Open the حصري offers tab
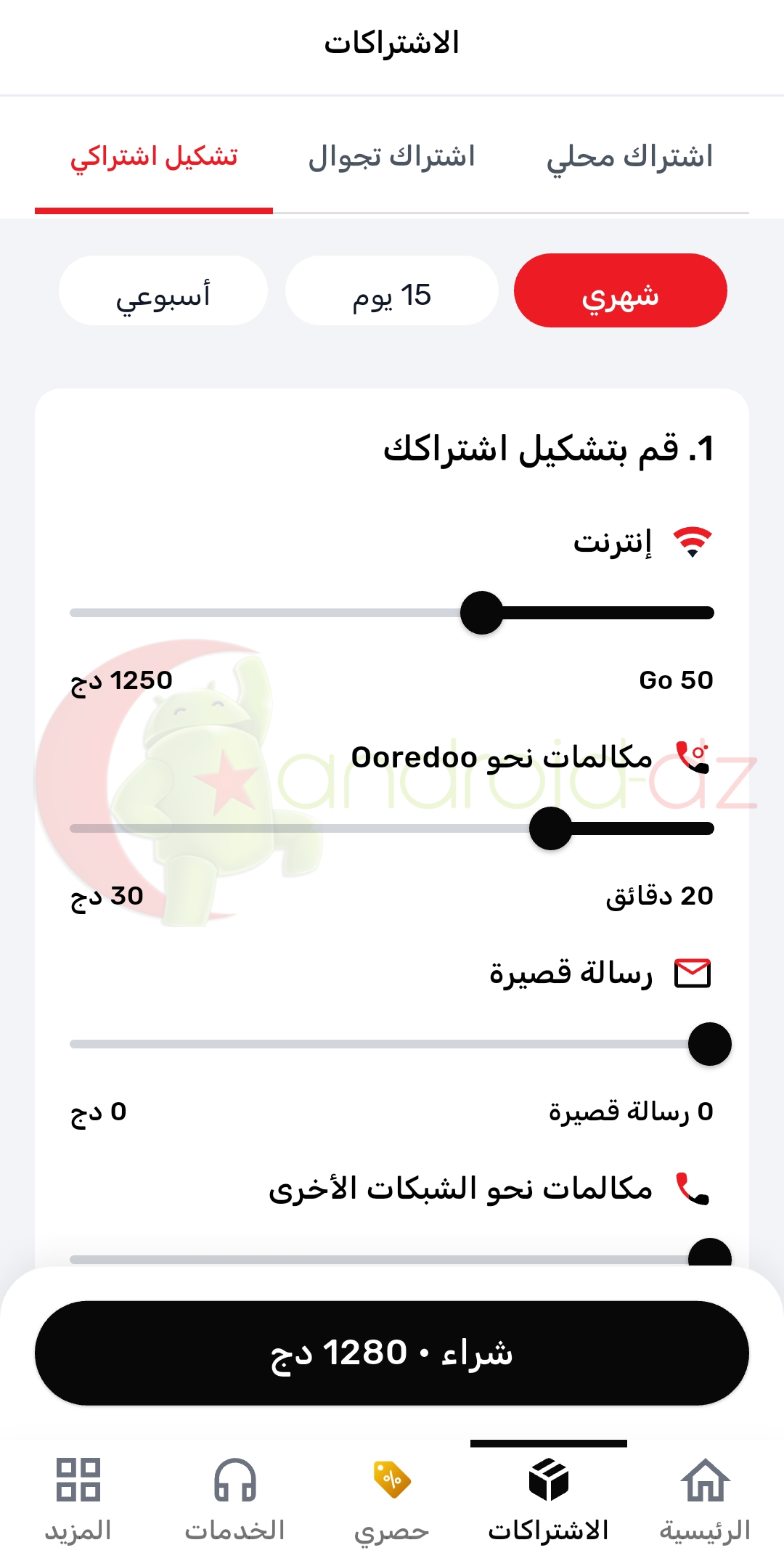Image resolution: width=784 pixels, height=1561 pixels. tap(392, 1500)
